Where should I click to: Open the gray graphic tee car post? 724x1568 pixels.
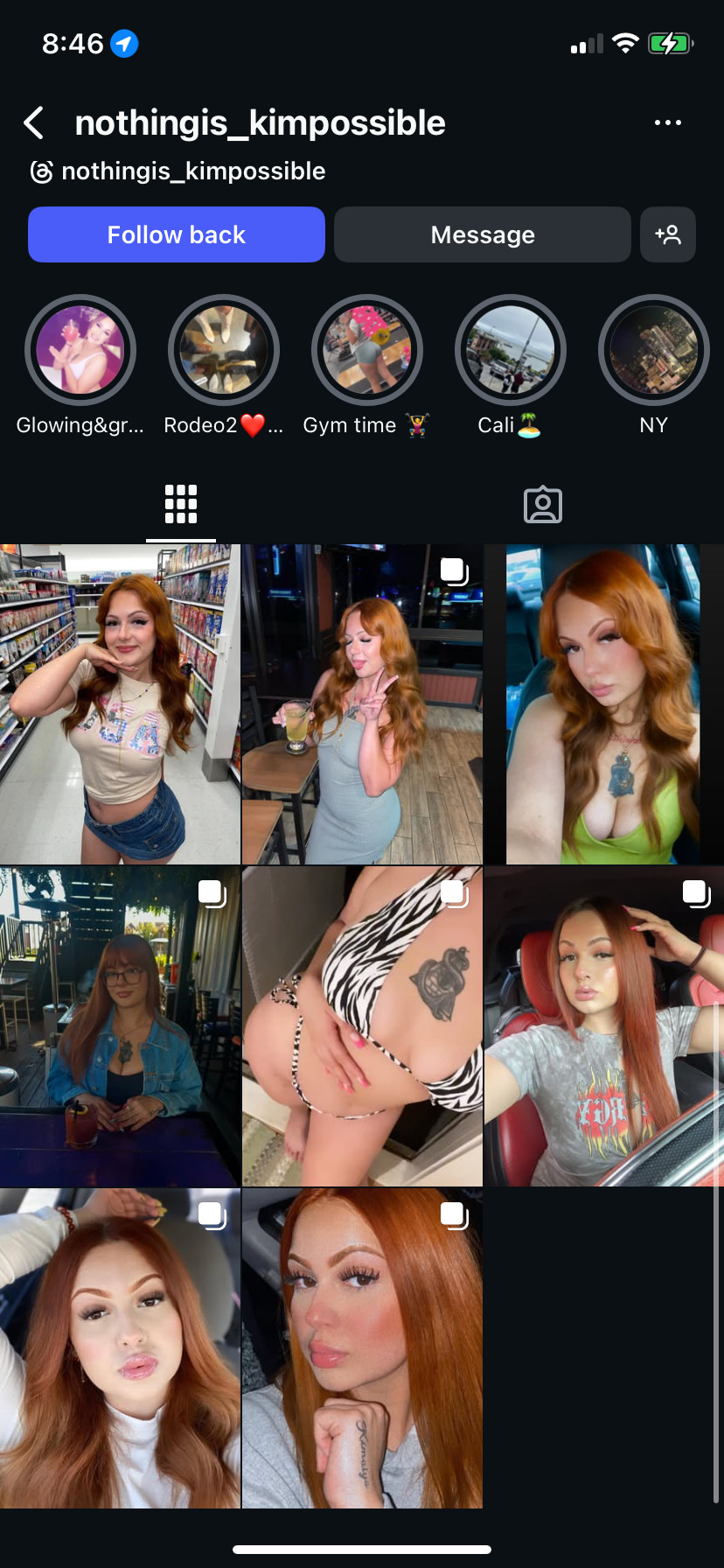tap(603, 1026)
